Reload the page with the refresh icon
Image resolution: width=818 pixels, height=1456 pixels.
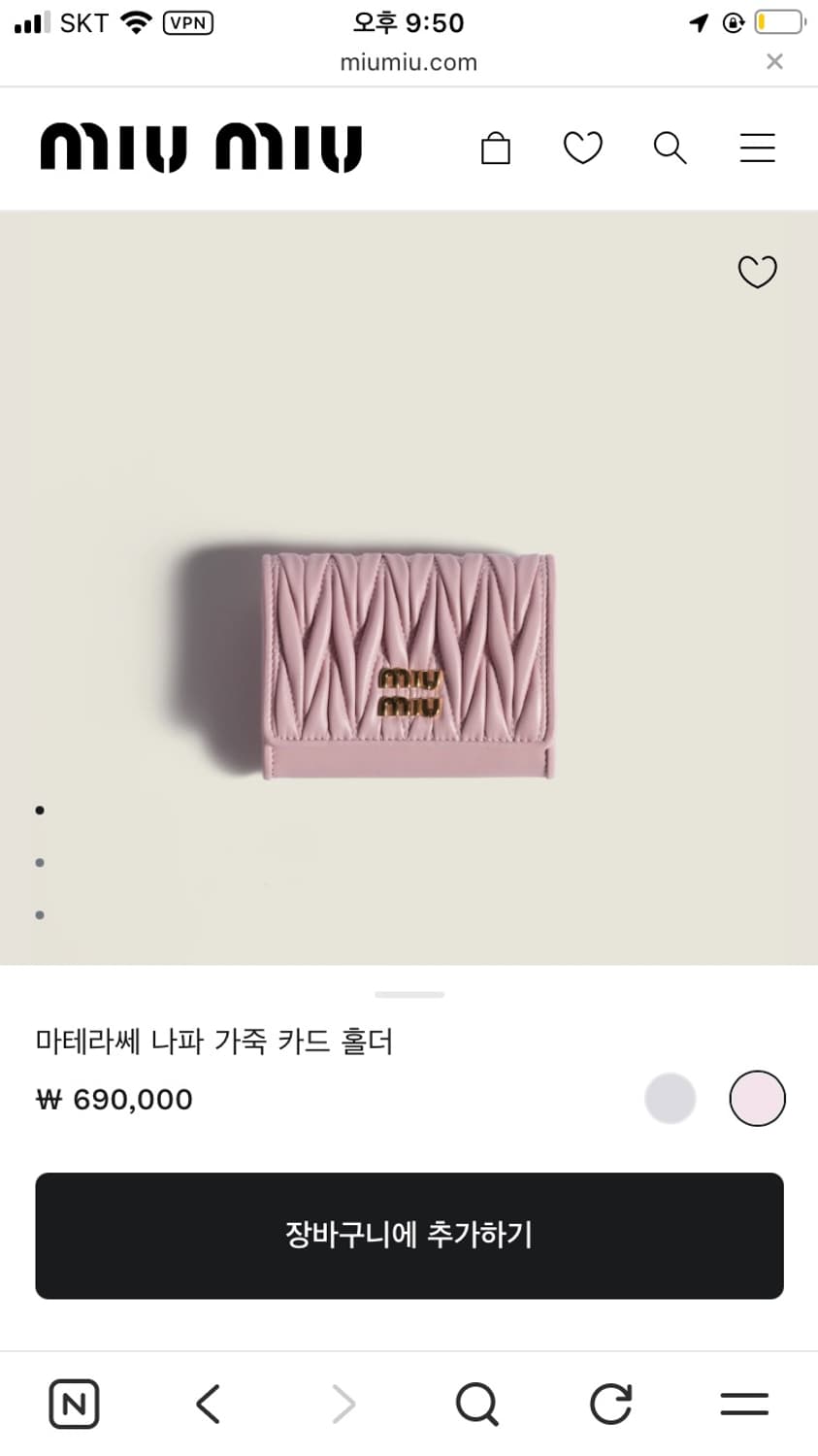tap(609, 1404)
